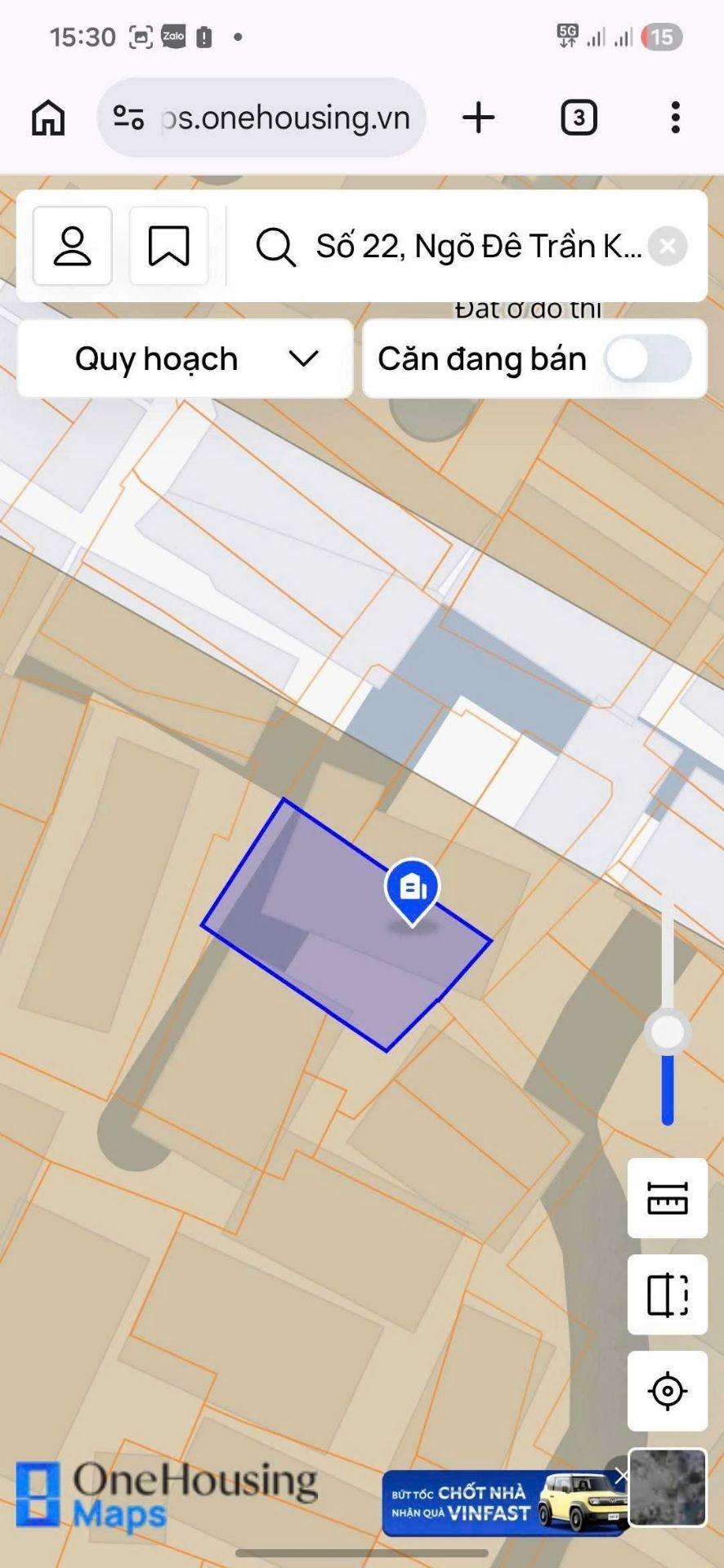Screen dimensions: 724x1568
Task: Clear the search address text
Action: pos(667,246)
